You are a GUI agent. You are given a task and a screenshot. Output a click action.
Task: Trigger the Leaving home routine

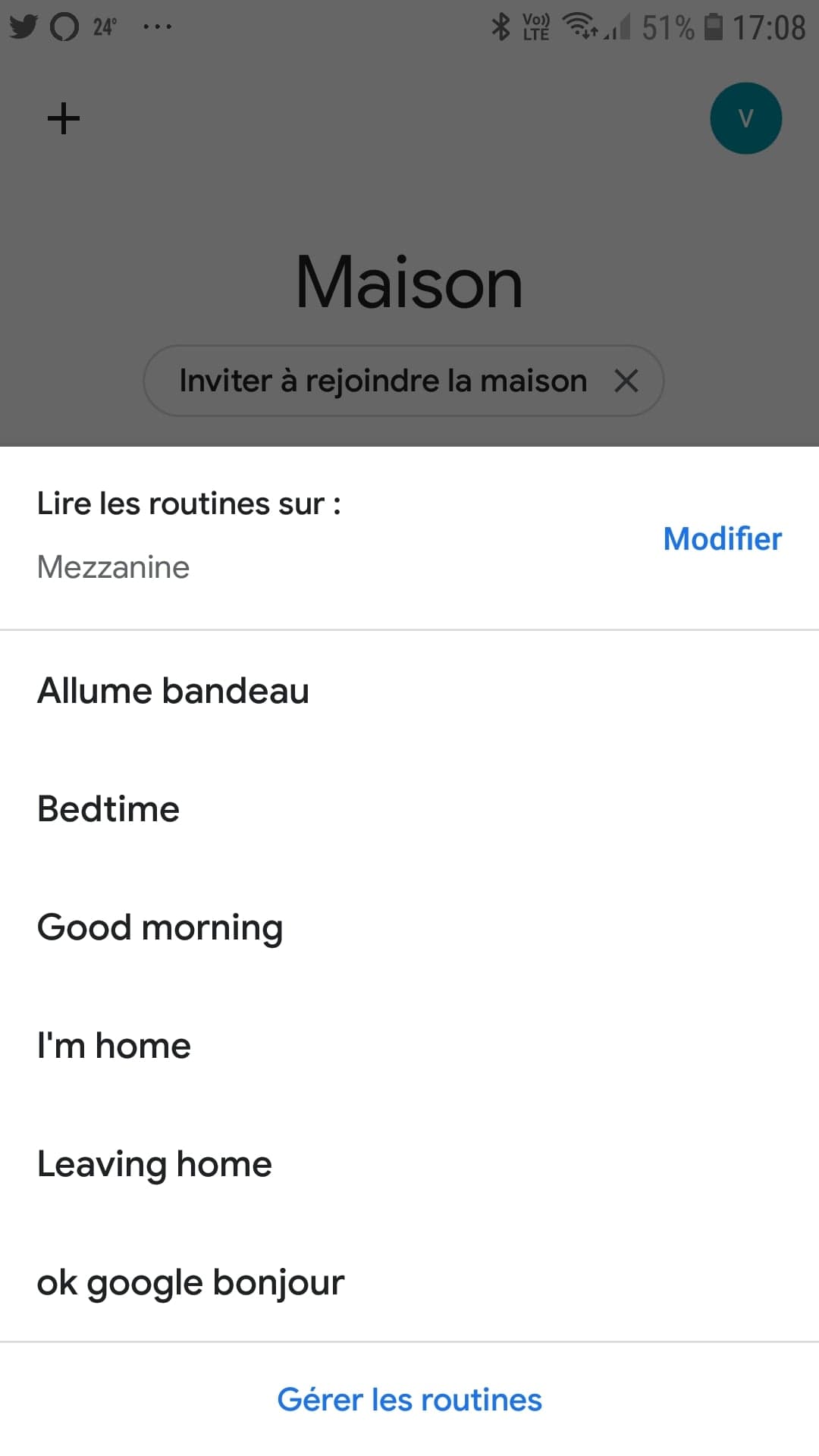[409, 1164]
